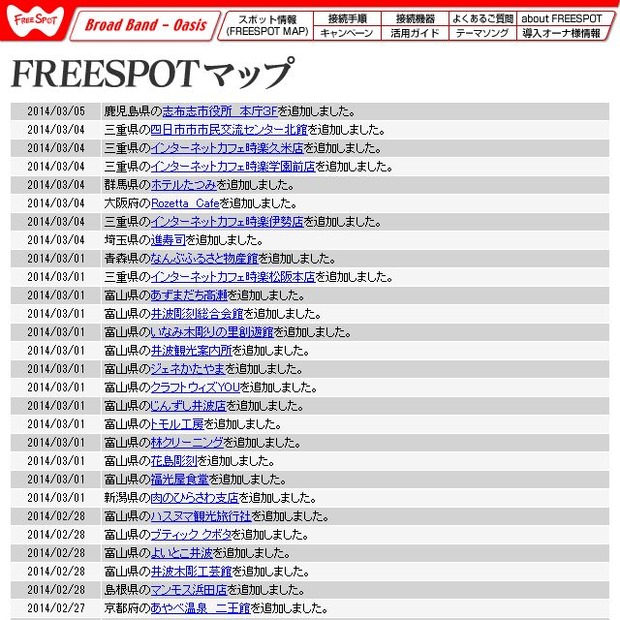Screen dimensions: 620x620
Task: Open マンモス浜田店 link
Action: [188, 589]
